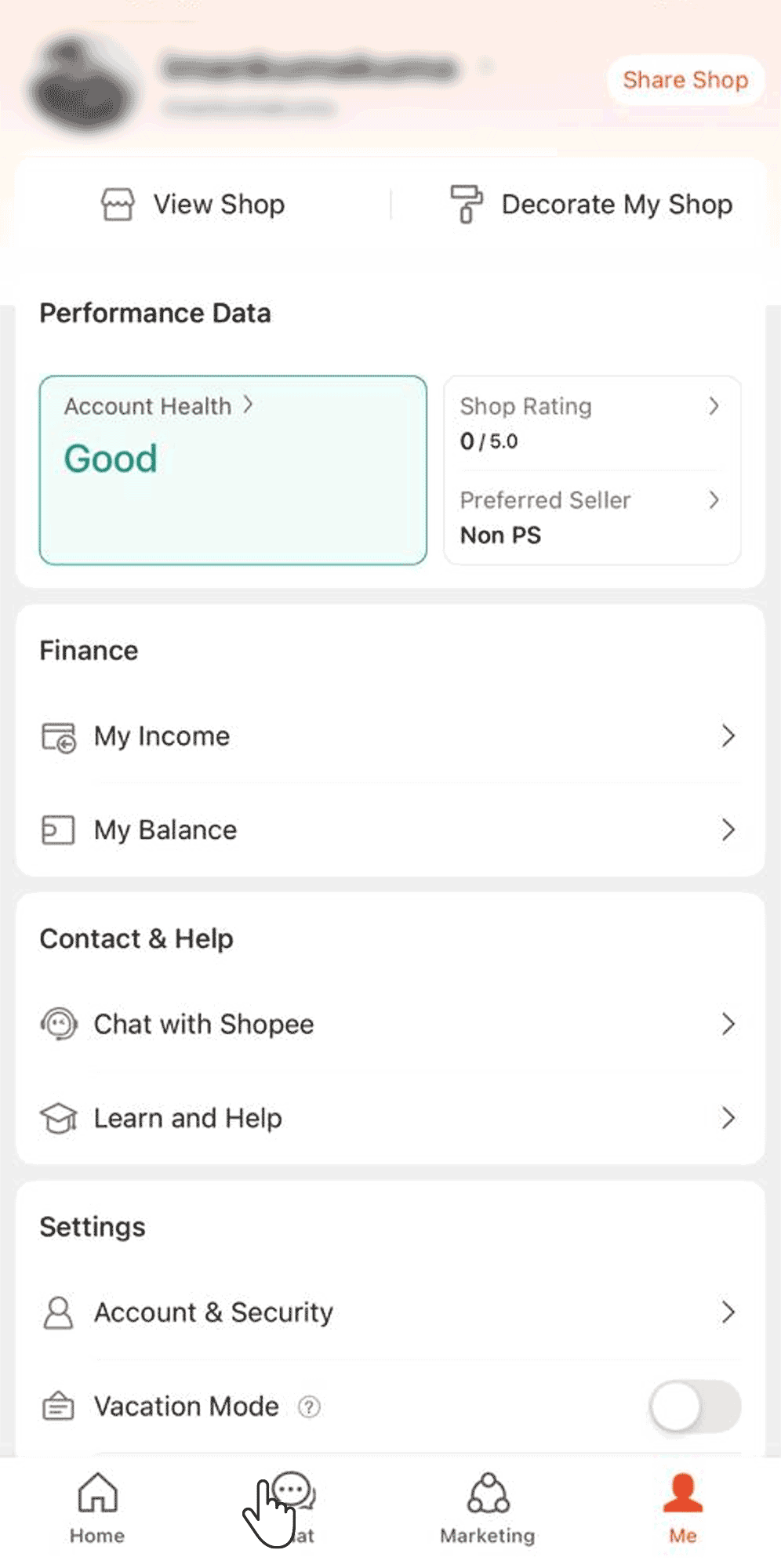
Task: Open Chat with Shopee via the chat bubble icon
Action: pos(58,1023)
